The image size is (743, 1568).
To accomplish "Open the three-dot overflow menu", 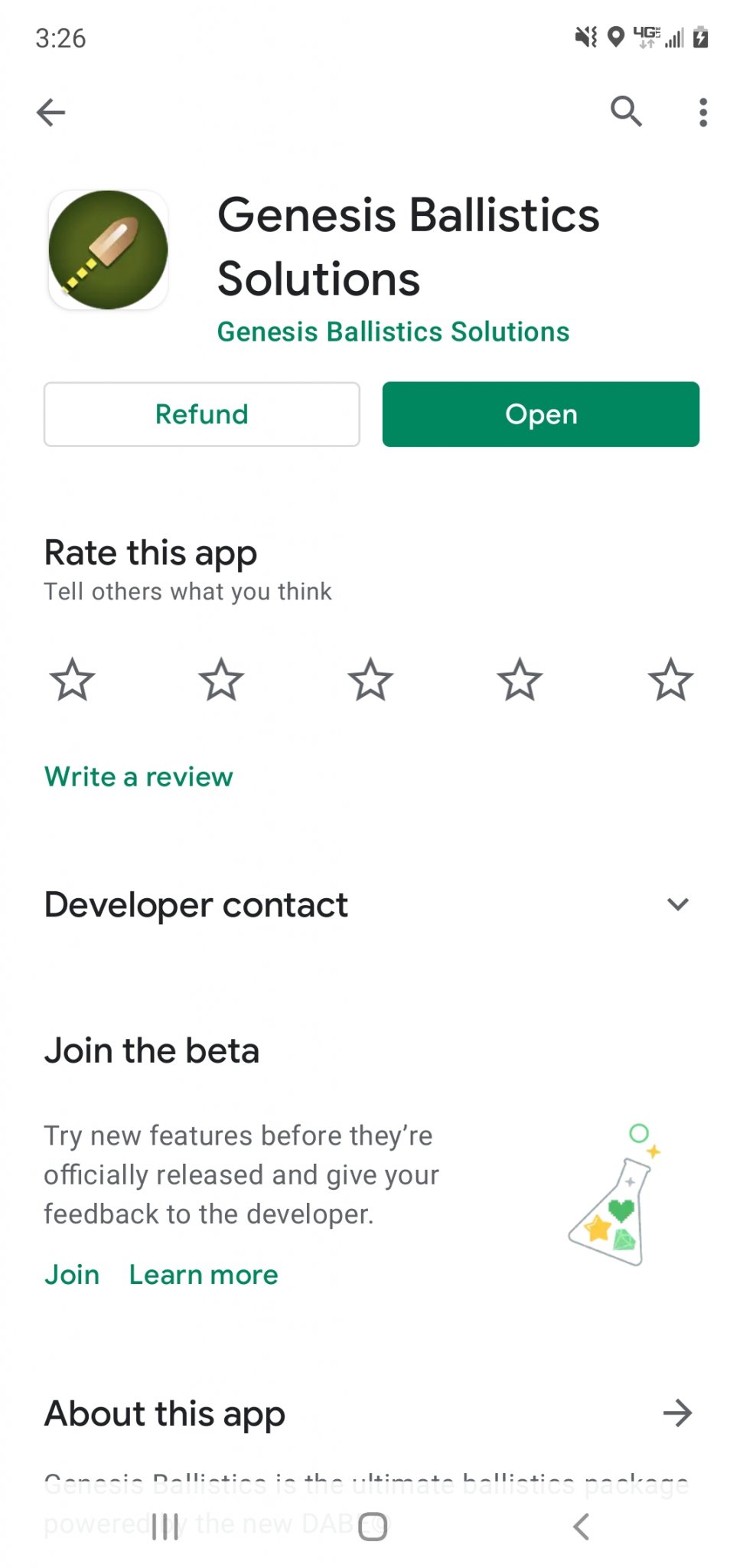I will click(702, 113).
